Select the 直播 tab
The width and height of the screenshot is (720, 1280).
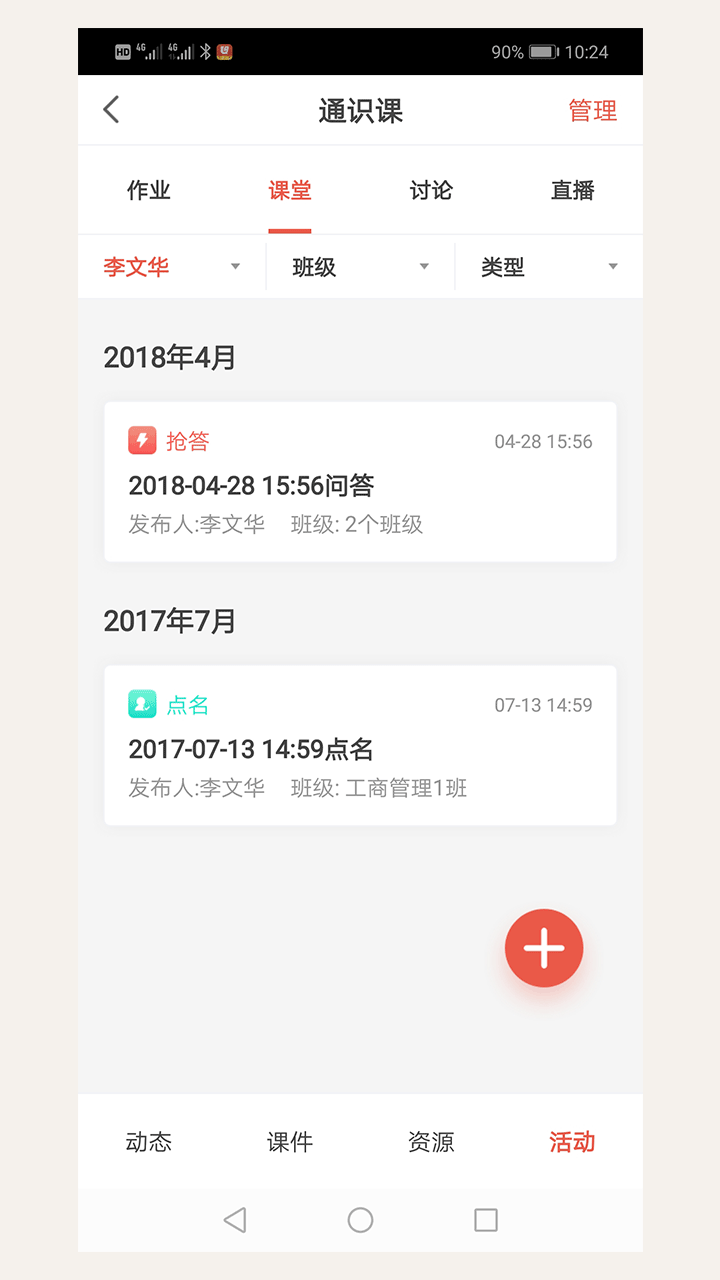pyautogui.click(x=570, y=190)
